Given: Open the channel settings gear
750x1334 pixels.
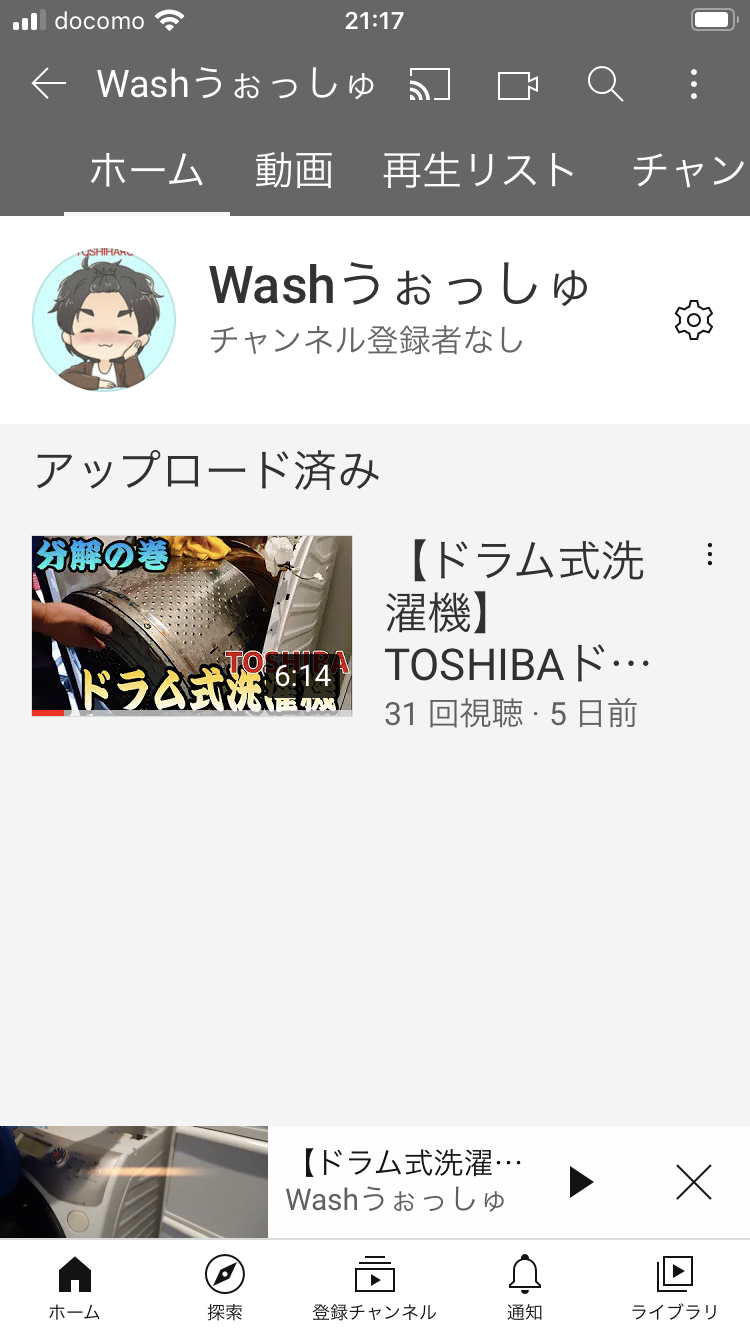Looking at the screenshot, I should 693,320.
